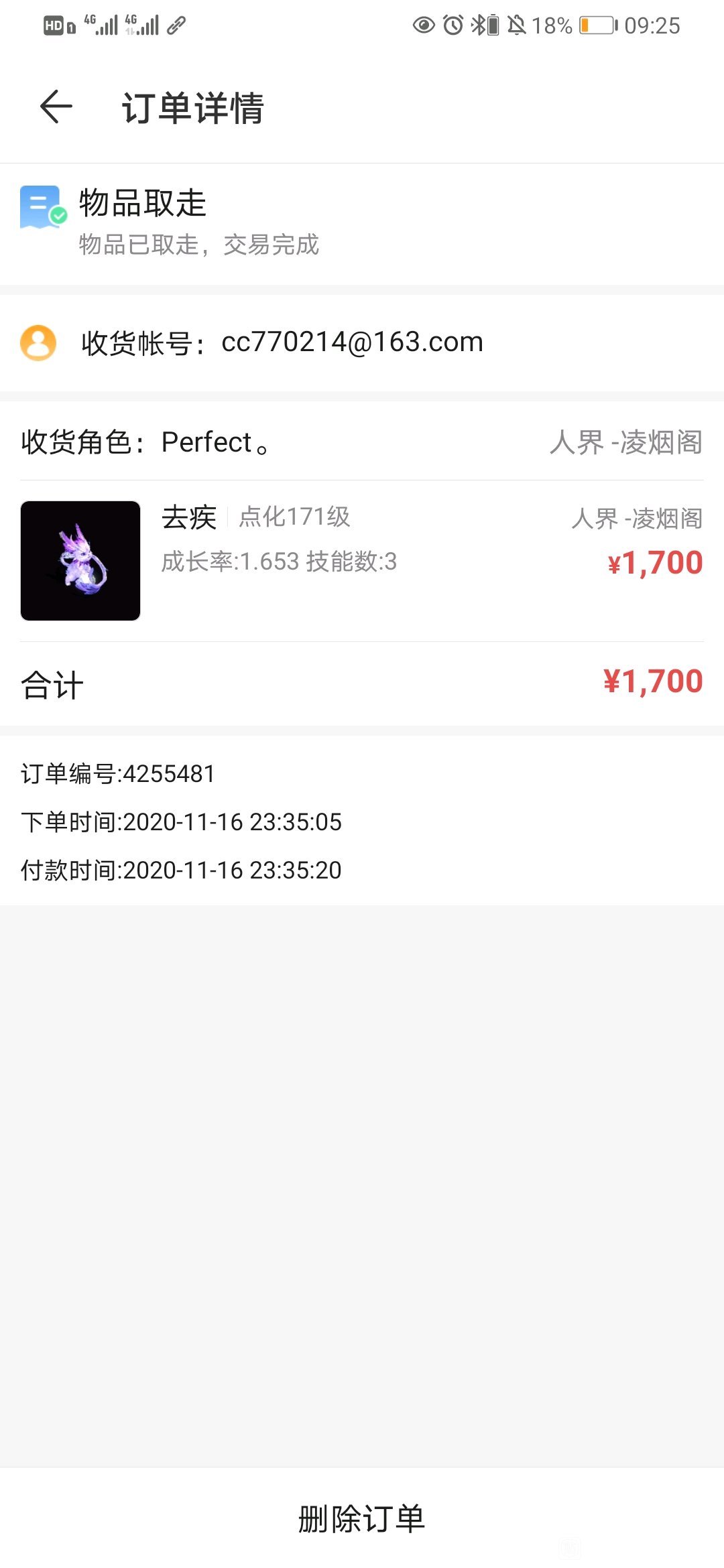The image size is (724, 1568).
Task: Open the 去疾 item card
Action: click(x=362, y=561)
